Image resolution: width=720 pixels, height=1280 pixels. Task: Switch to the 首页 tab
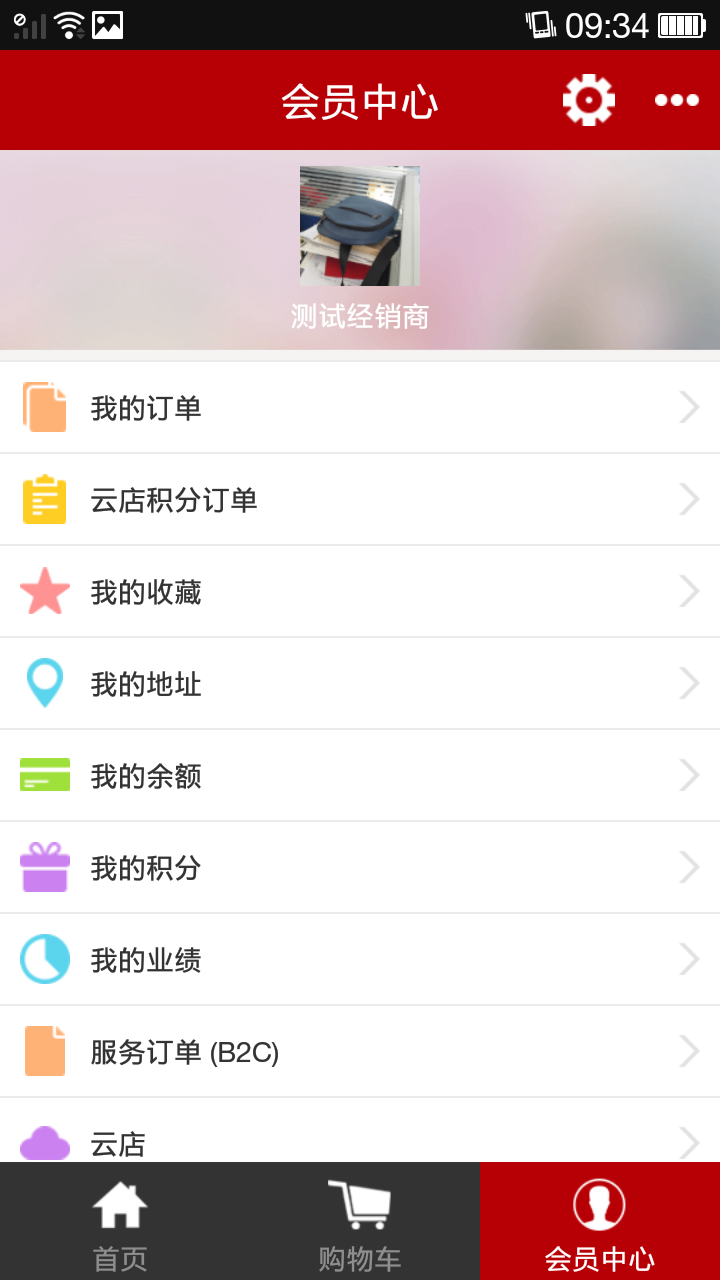tap(120, 1222)
